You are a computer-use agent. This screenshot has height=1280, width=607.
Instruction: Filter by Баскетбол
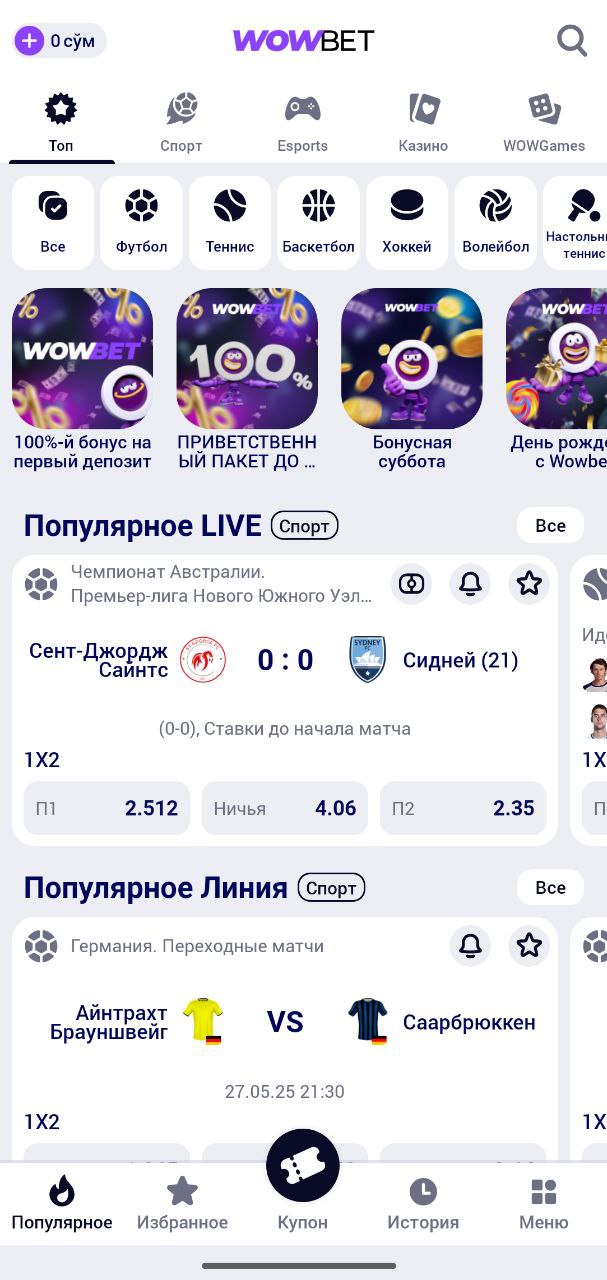(x=318, y=223)
